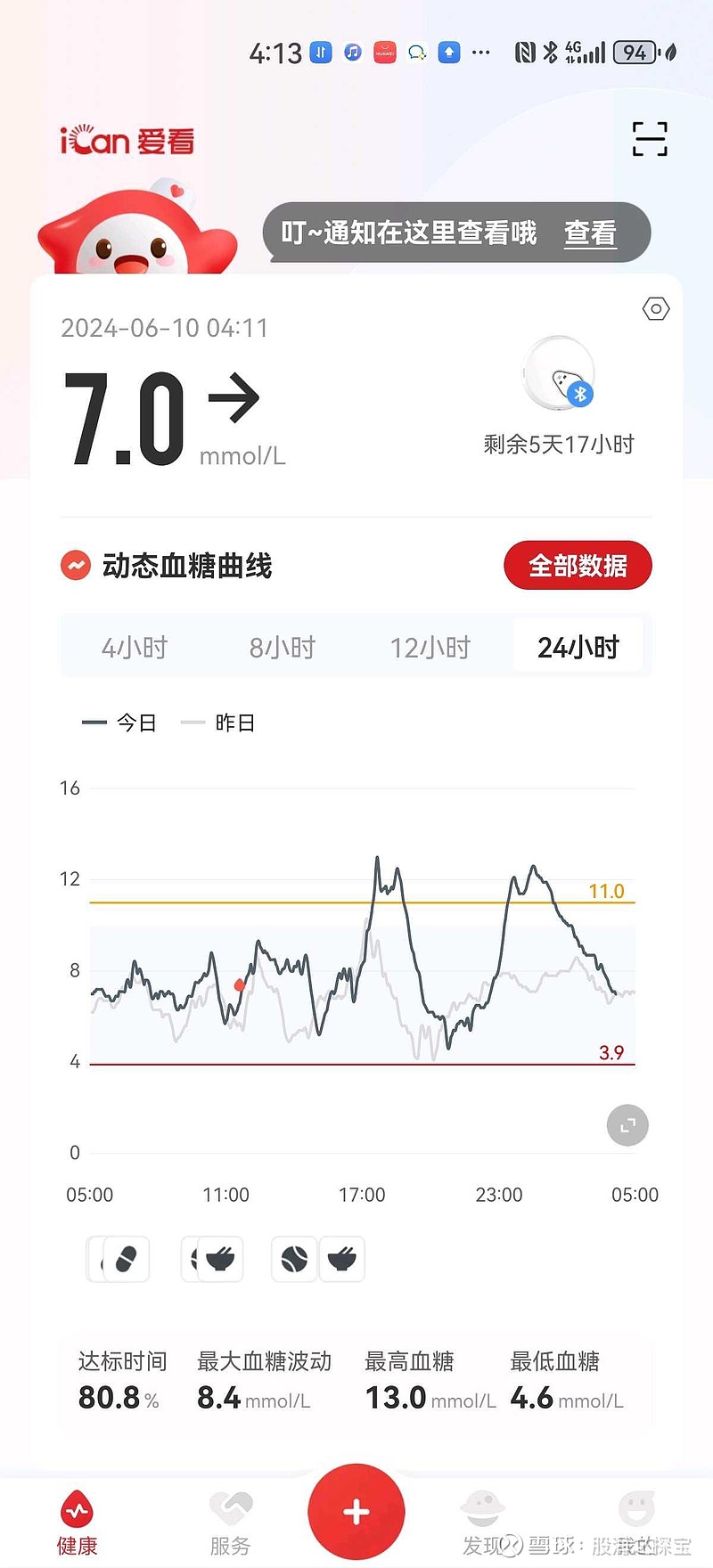713x1568 pixels.
Task: Open 全部数据 to view all glucose data
Action: click(x=578, y=565)
